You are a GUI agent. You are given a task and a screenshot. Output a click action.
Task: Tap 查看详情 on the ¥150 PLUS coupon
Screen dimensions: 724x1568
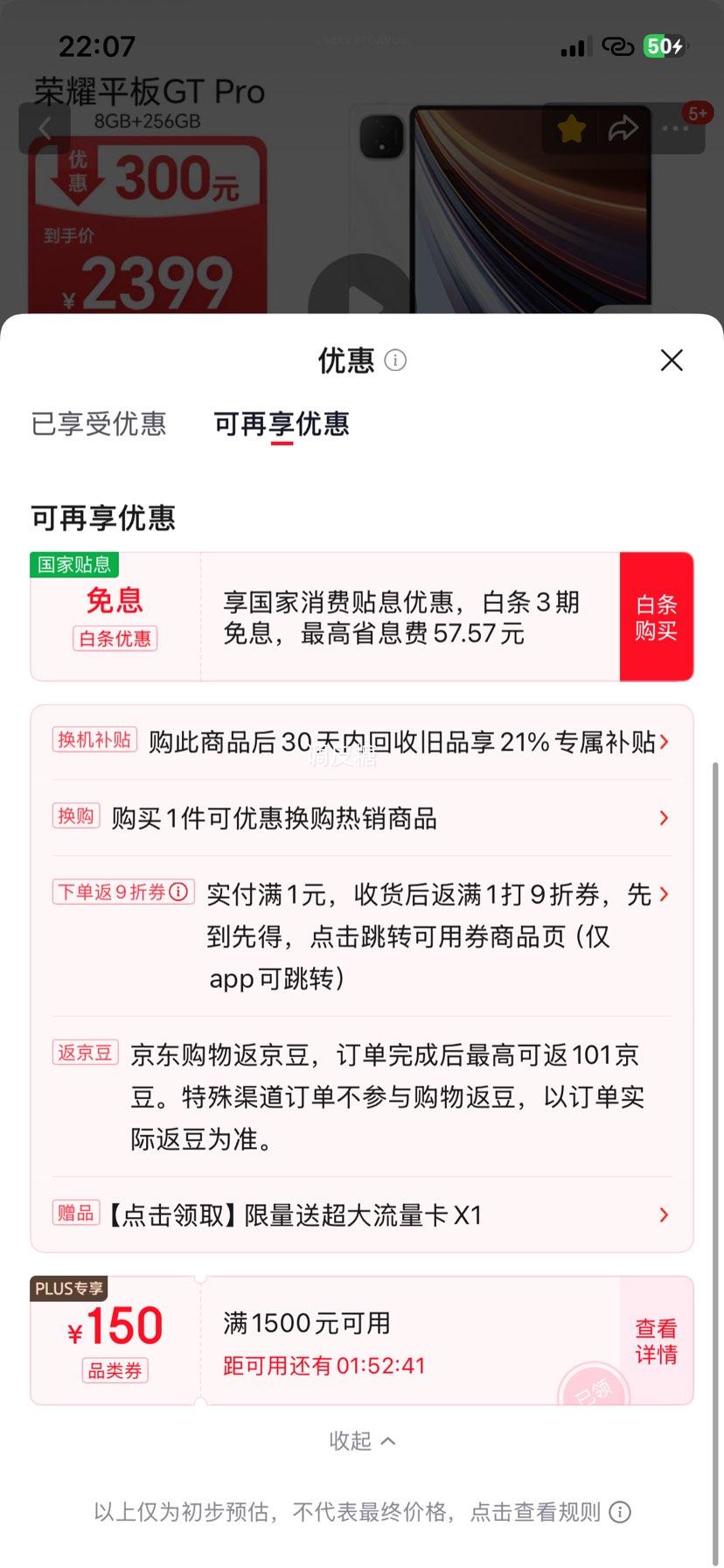656,1340
